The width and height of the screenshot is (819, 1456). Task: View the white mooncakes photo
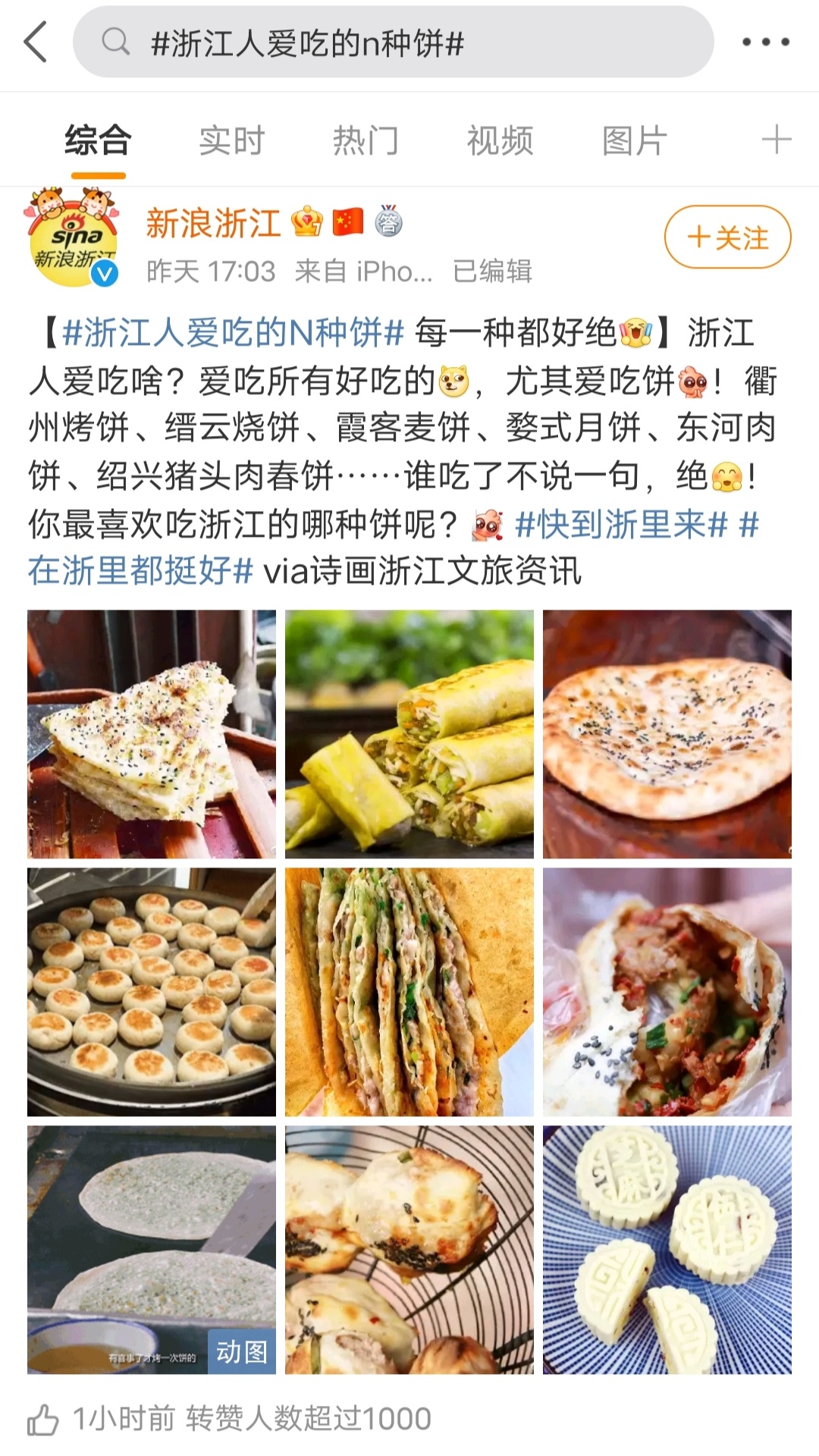667,1250
